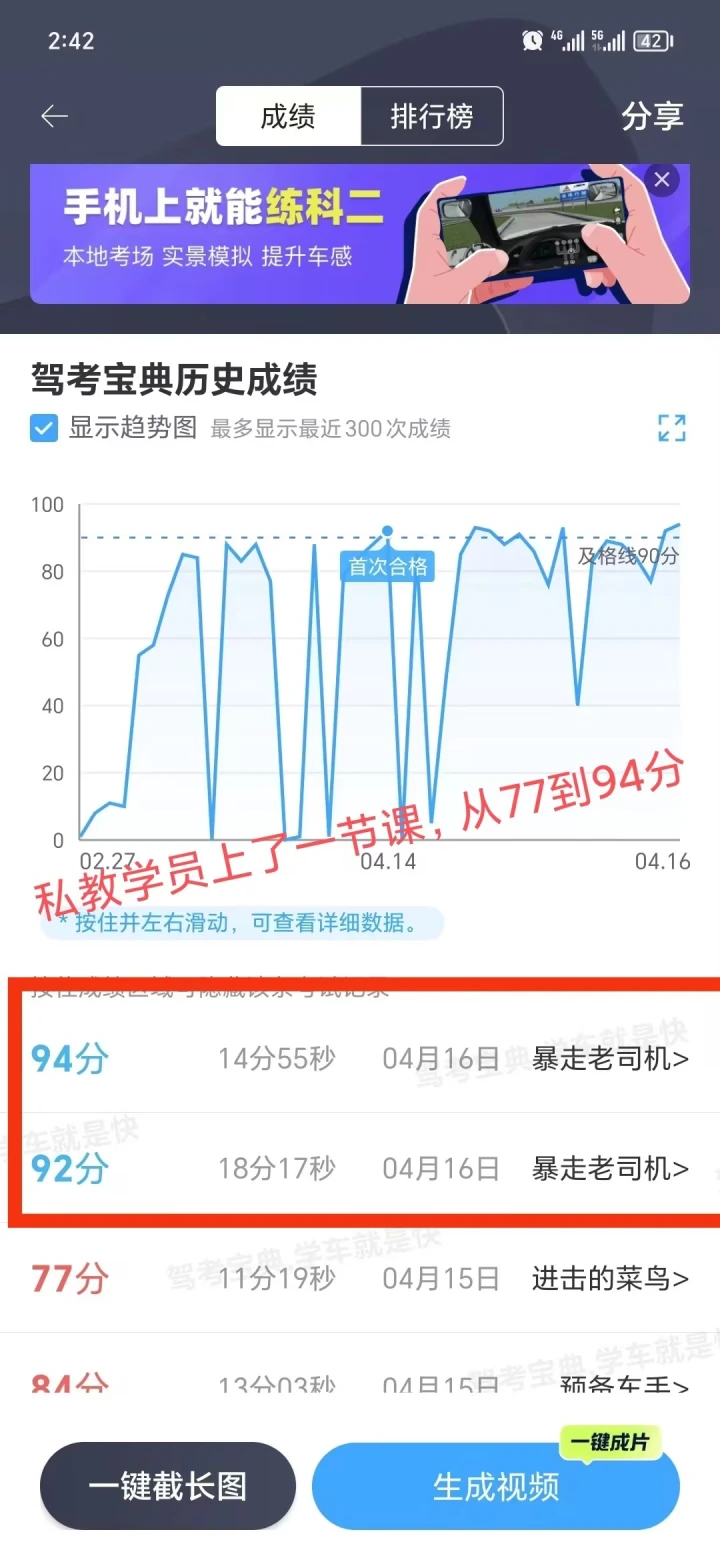The width and height of the screenshot is (720, 1560).
Task: Close the 练科二 banner ad
Action: click(x=661, y=180)
